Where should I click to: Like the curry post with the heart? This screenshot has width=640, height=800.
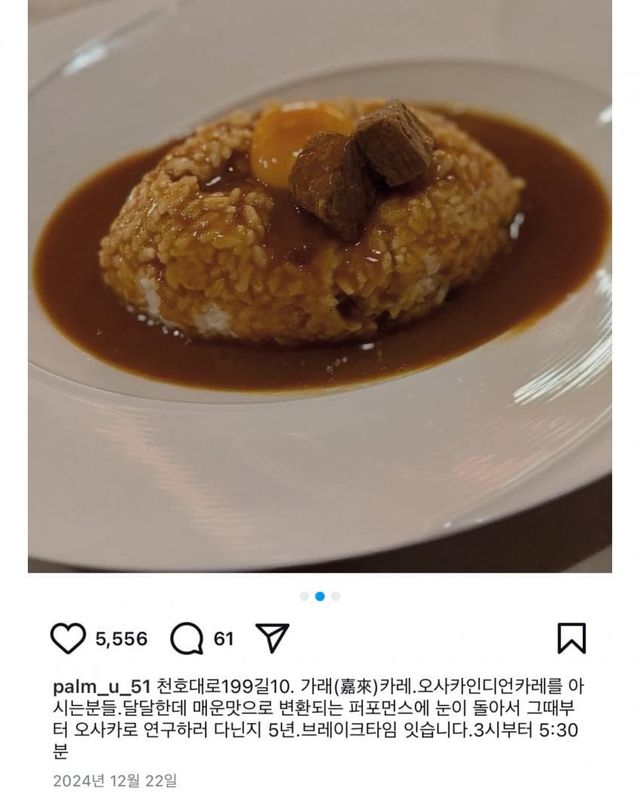click(x=68, y=638)
